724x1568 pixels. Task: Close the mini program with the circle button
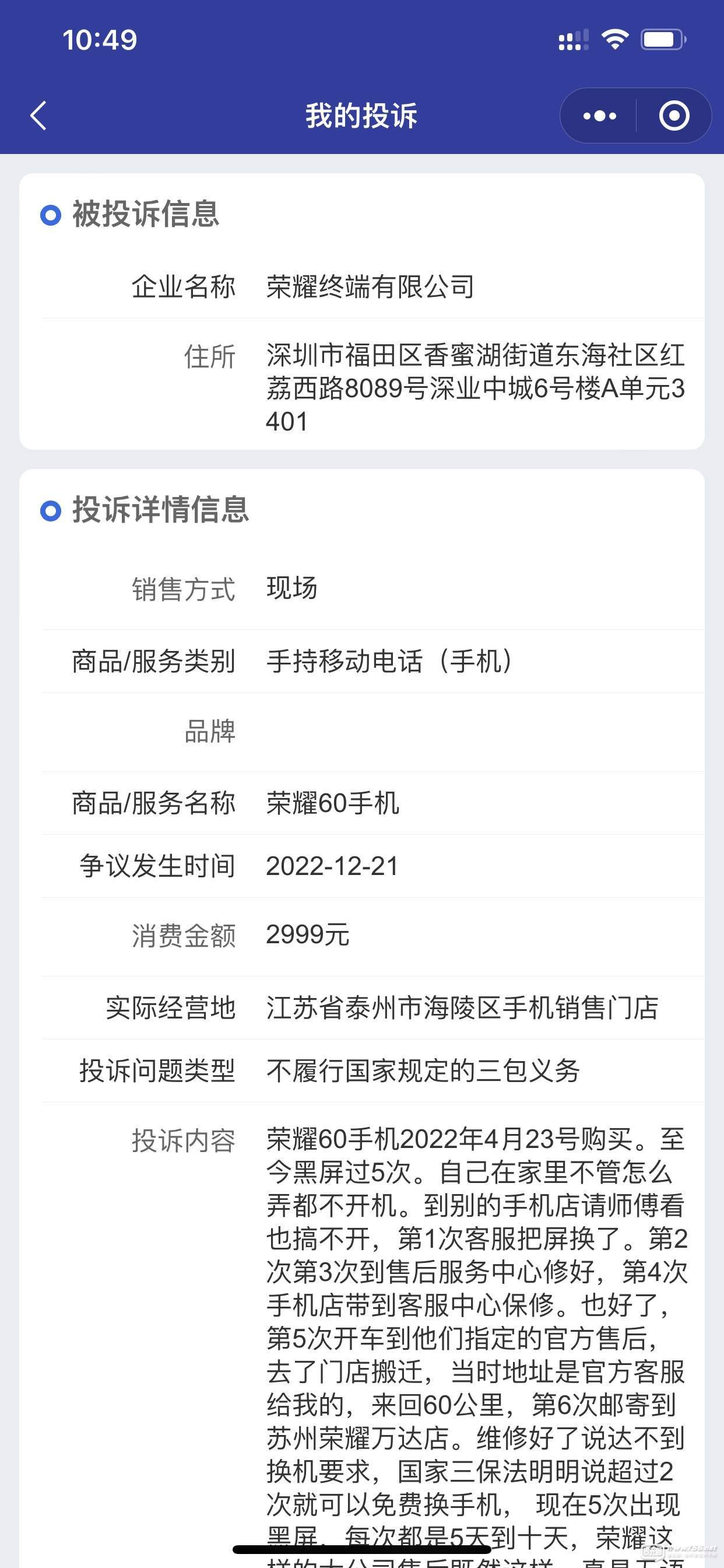pos(674,116)
